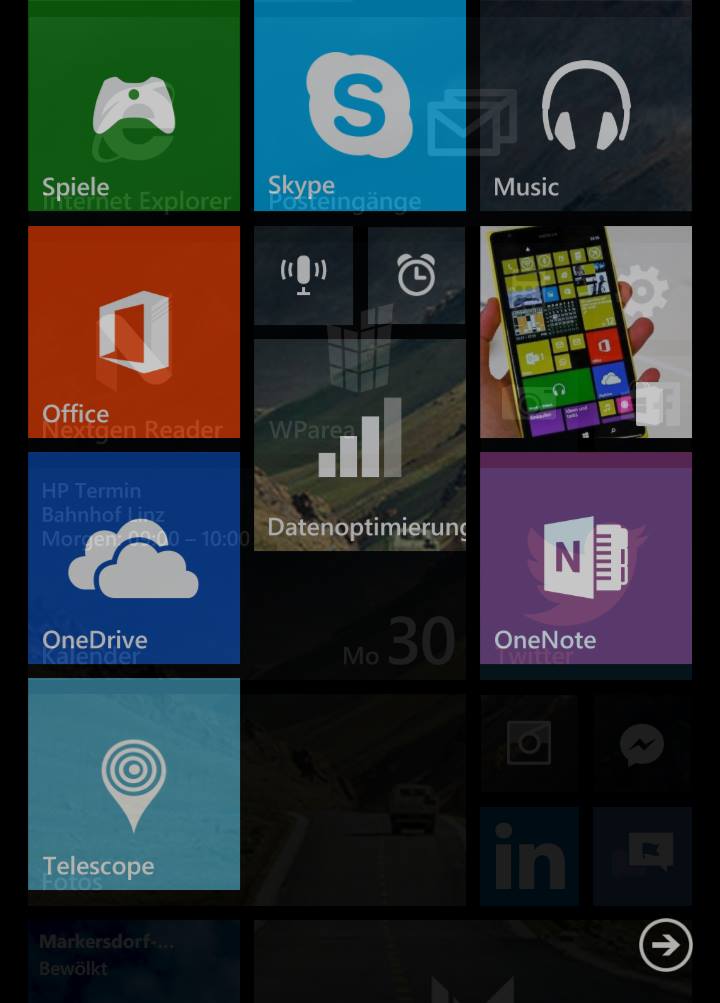The width and height of the screenshot is (720, 1003).
Task: Open the Telescope tile
Action: 134,784
